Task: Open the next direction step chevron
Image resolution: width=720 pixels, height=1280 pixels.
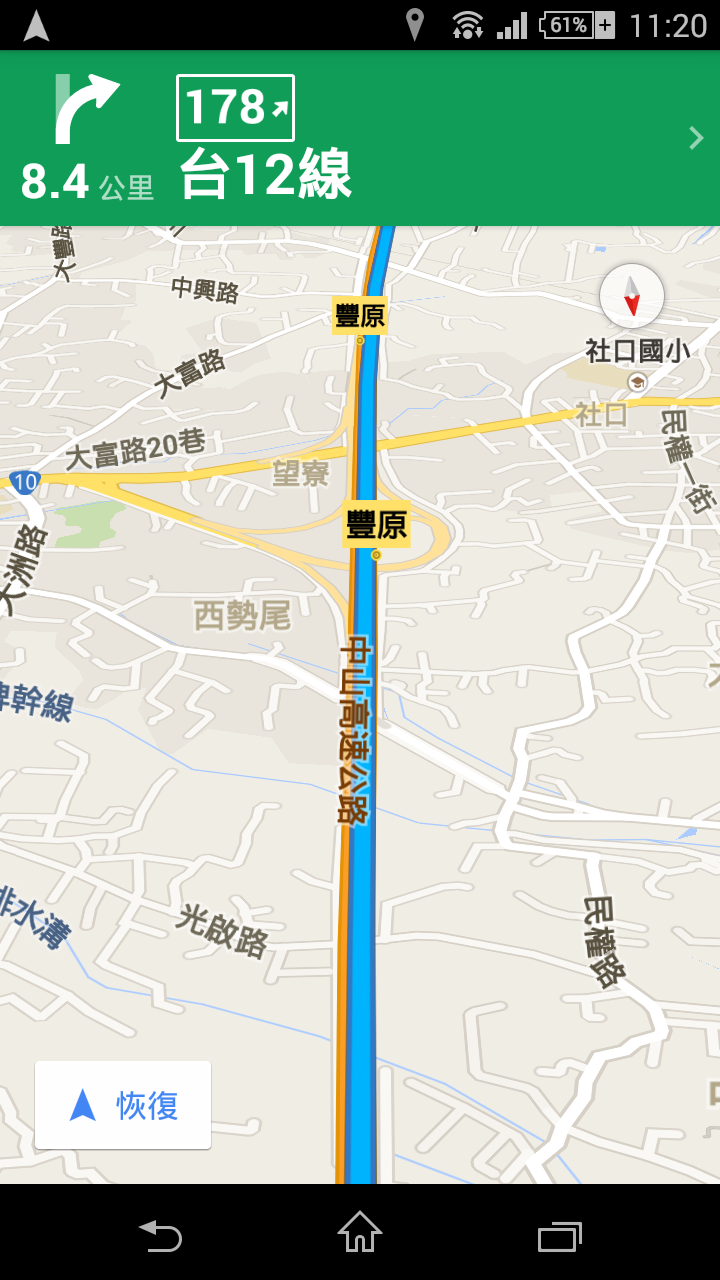Action: click(696, 138)
